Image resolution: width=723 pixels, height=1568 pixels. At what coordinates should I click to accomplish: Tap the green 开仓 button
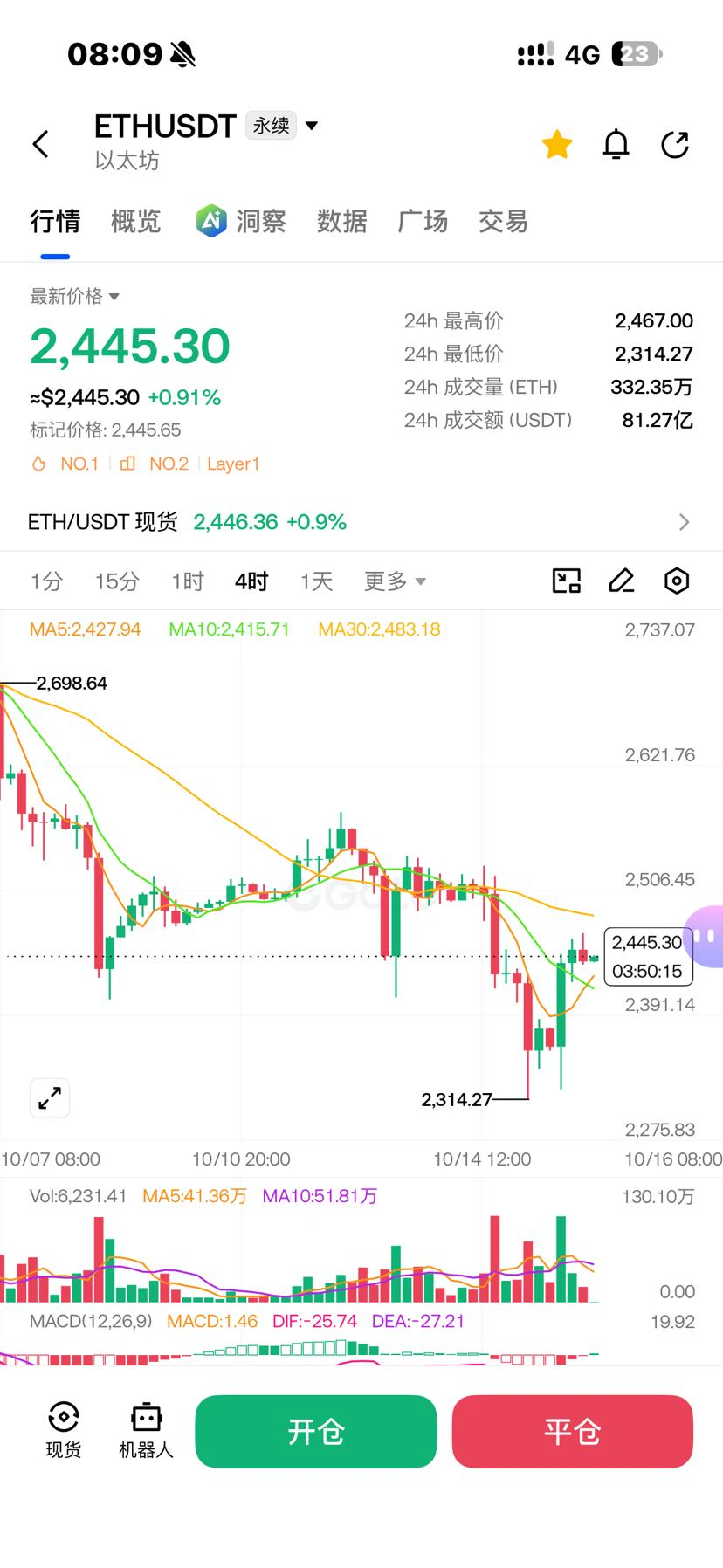[316, 1432]
